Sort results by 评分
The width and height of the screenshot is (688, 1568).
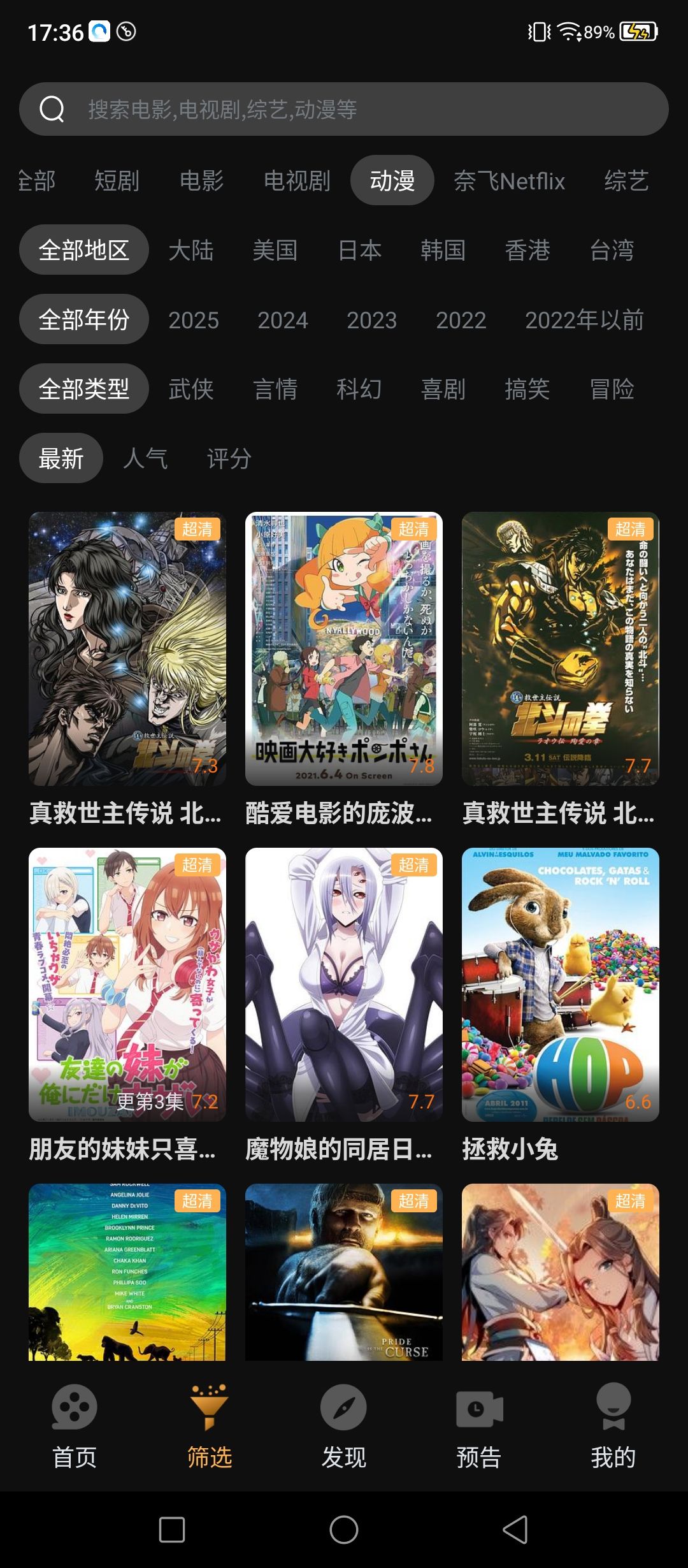tap(229, 458)
